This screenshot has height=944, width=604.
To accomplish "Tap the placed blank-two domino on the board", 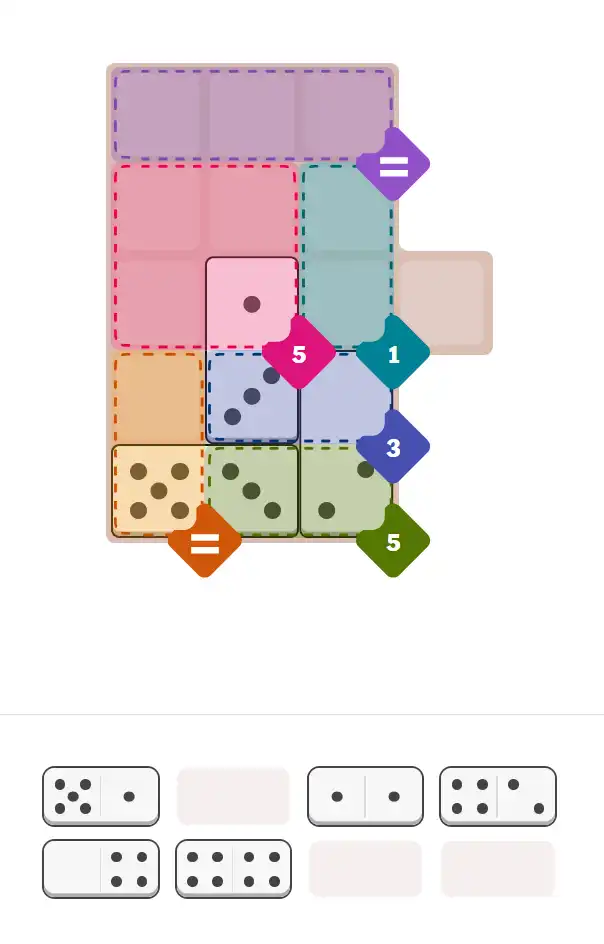I will pos(346,445).
